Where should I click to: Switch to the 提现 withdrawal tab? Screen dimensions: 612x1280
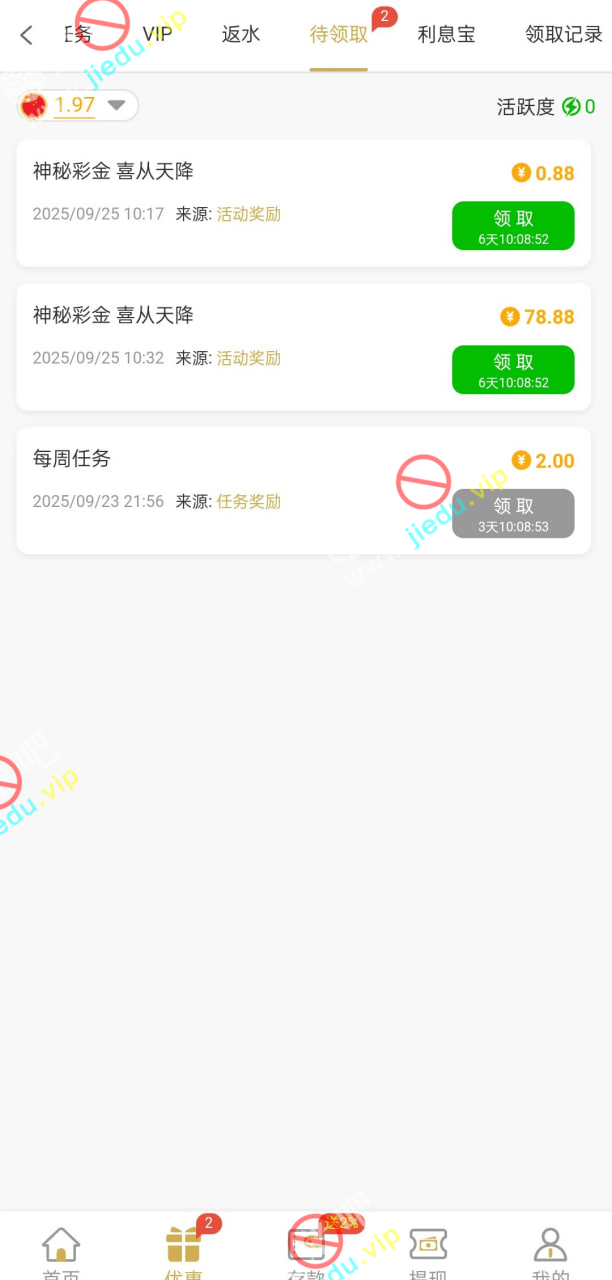(428, 1252)
